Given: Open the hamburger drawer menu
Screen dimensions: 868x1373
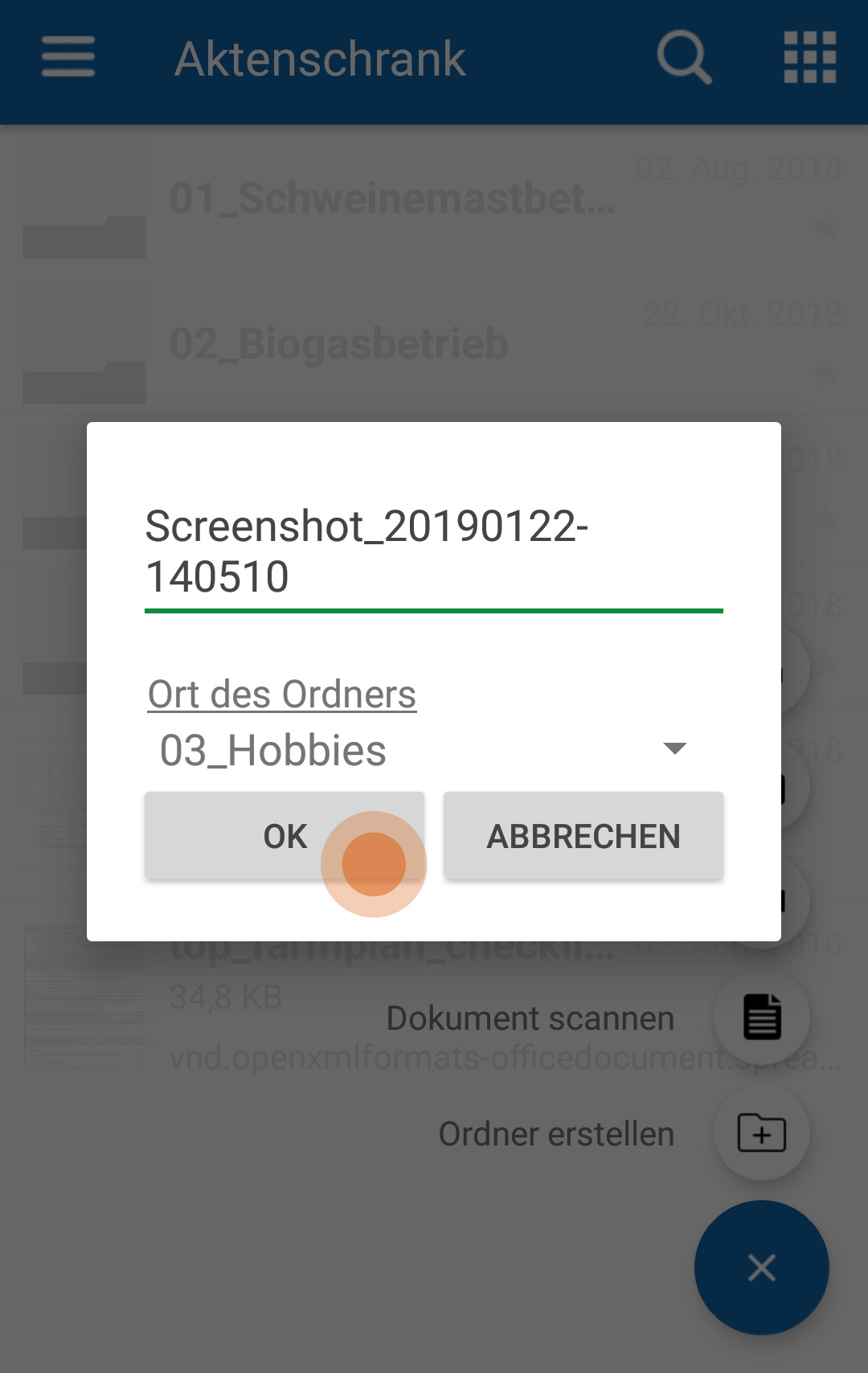Looking at the screenshot, I should (68, 58).
